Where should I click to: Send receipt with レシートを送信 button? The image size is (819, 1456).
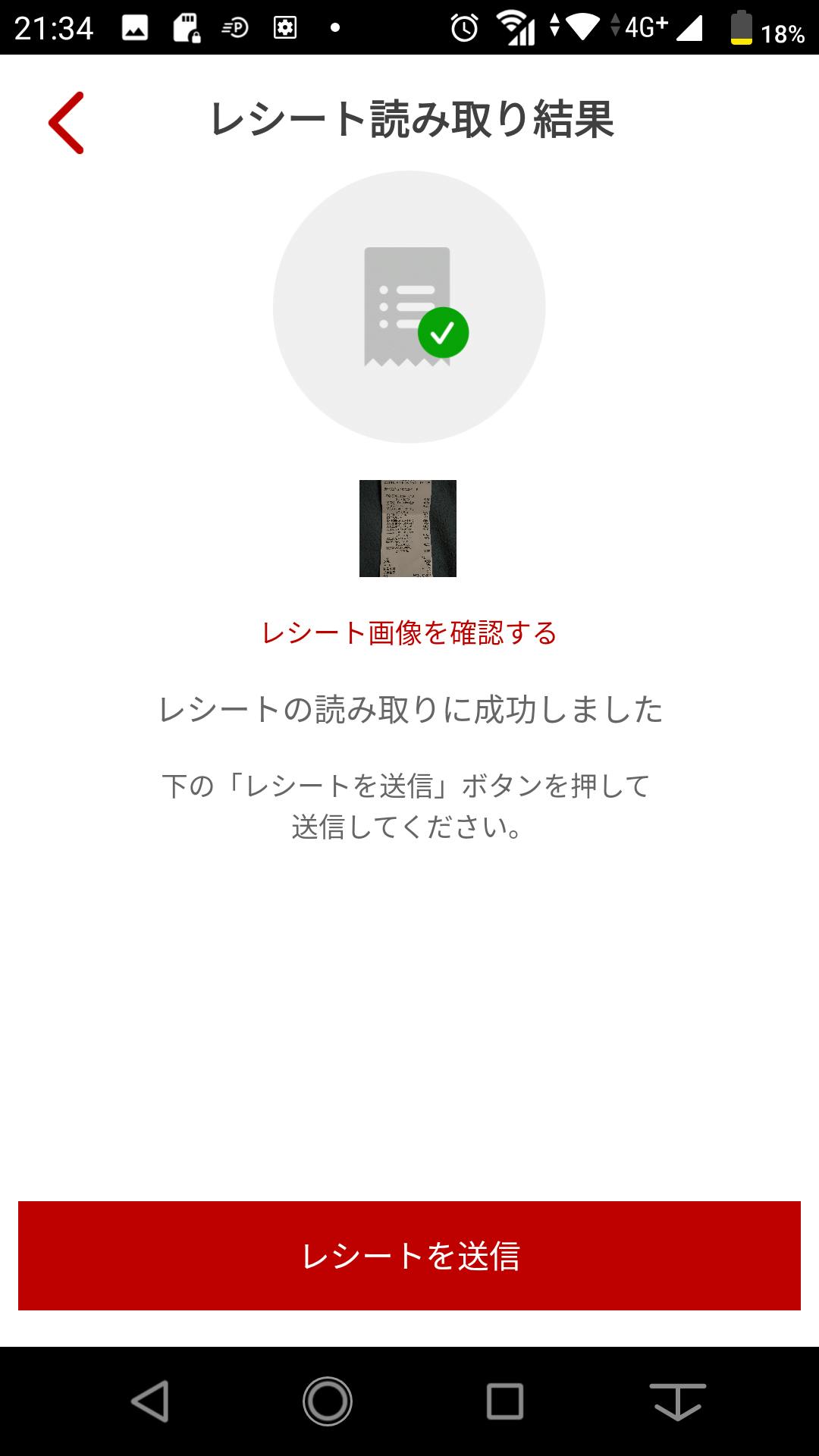pyautogui.click(x=409, y=1256)
